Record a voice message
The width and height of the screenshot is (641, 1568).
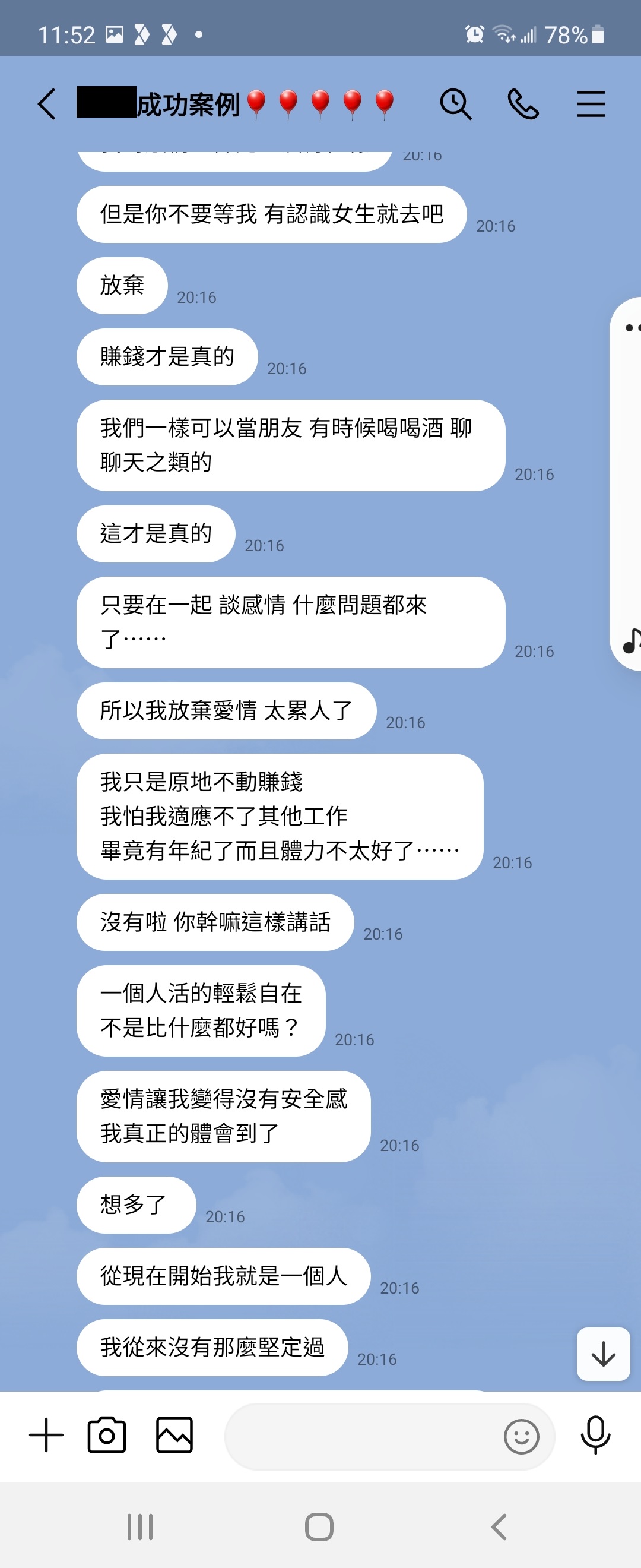point(595,1435)
